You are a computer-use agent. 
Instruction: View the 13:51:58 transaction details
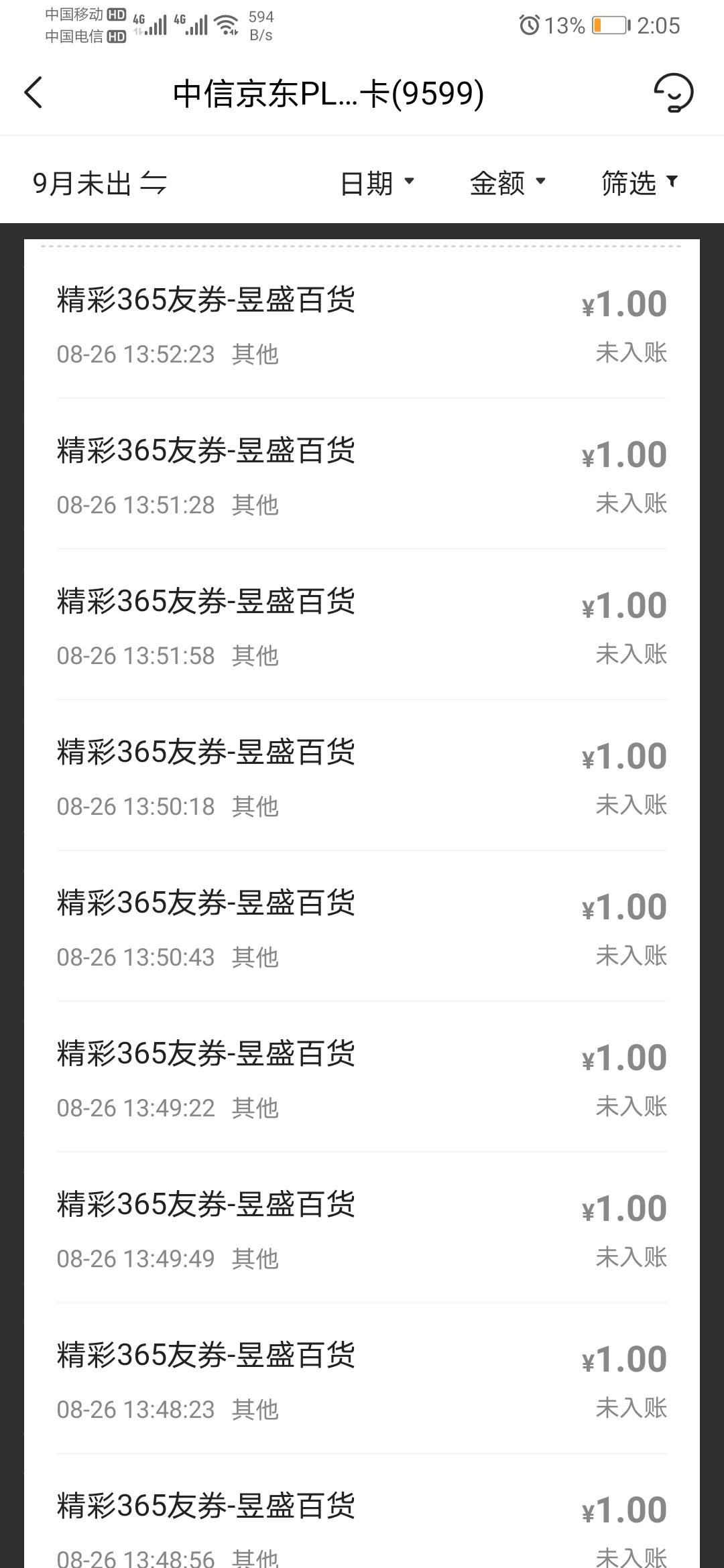pos(362,625)
